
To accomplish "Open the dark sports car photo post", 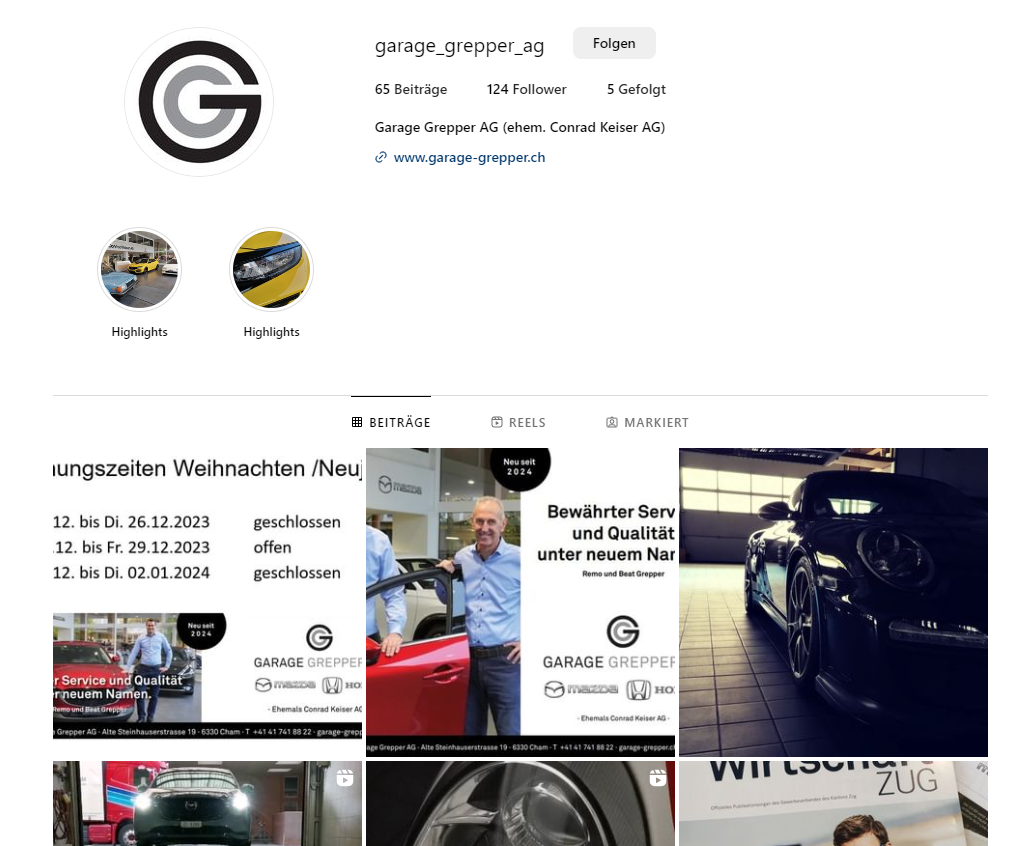I will point(833,600).
